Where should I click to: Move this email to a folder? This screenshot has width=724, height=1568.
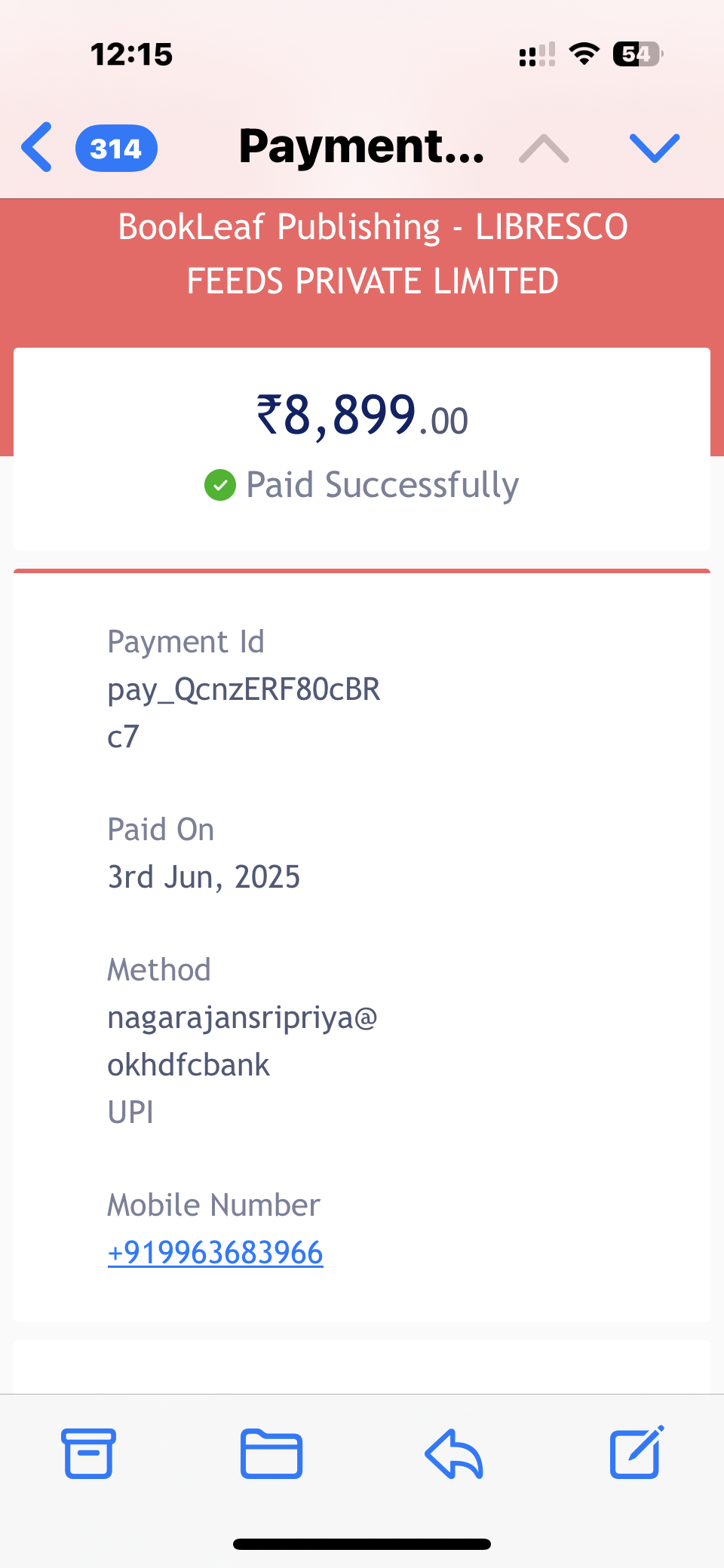(271, 1453)
